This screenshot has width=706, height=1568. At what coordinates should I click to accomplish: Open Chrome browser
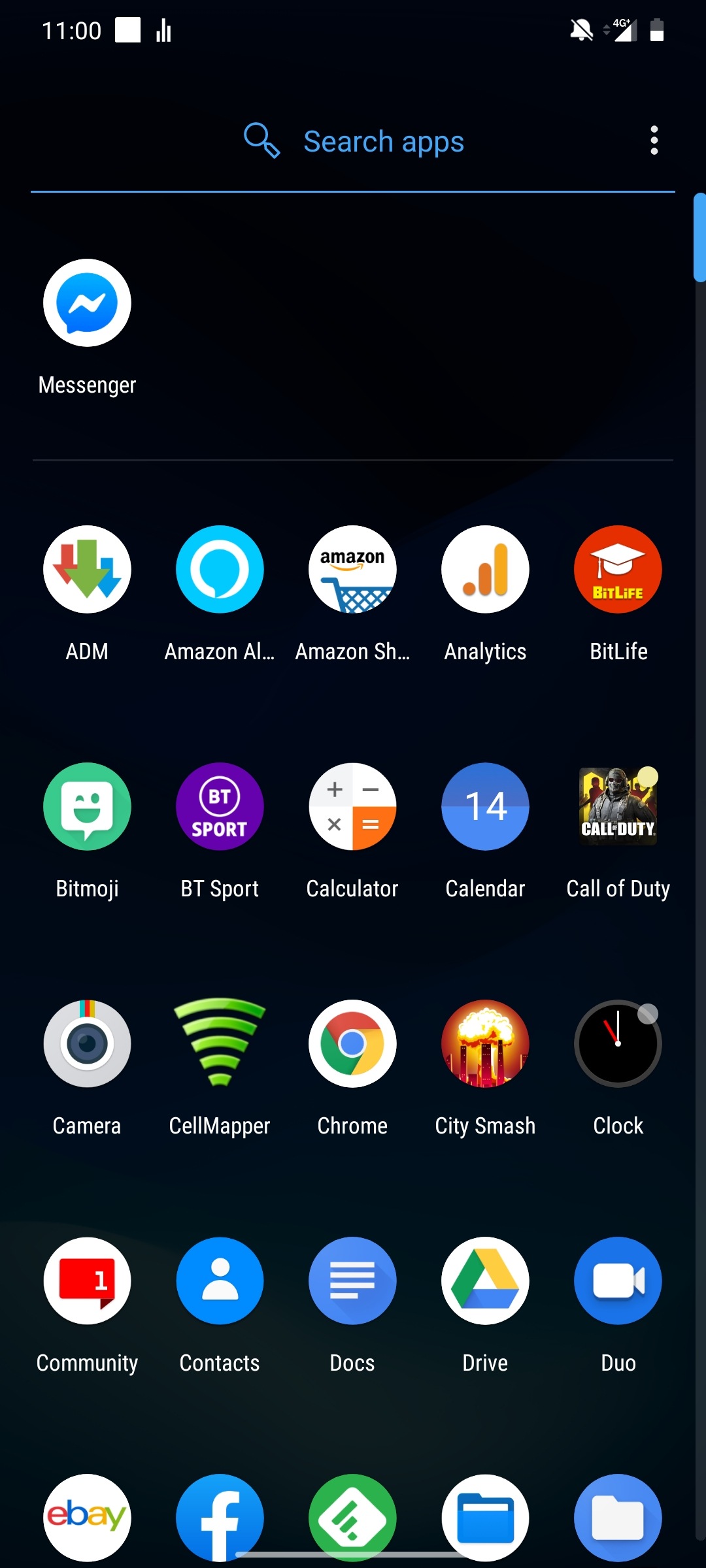pos(352,1044)
